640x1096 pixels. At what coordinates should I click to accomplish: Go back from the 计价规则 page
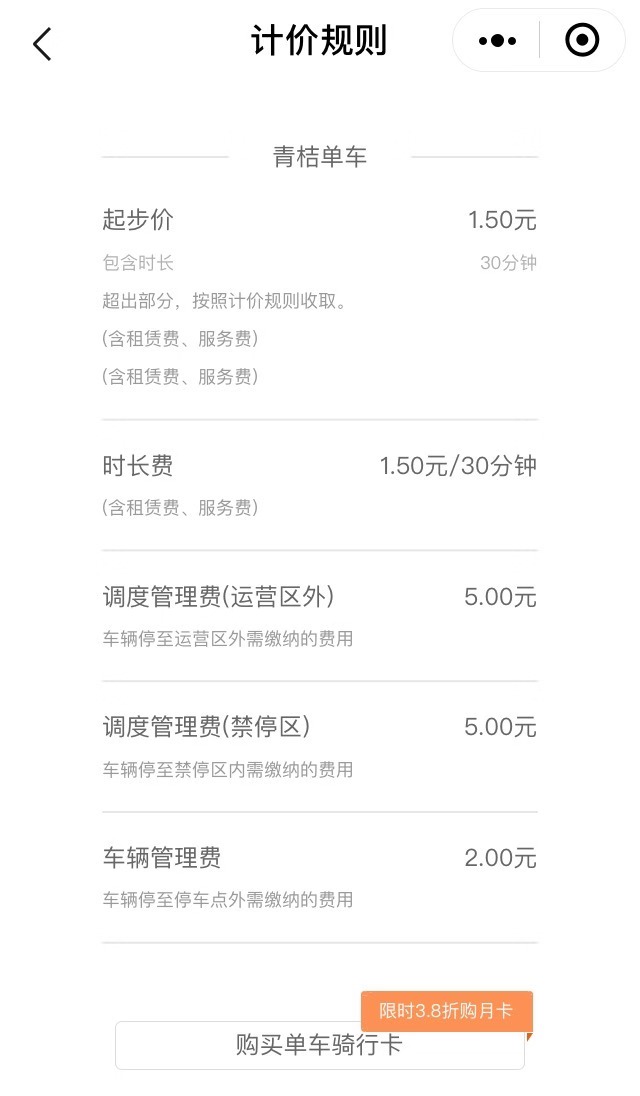pyautogui.click(x=42, y=44)
